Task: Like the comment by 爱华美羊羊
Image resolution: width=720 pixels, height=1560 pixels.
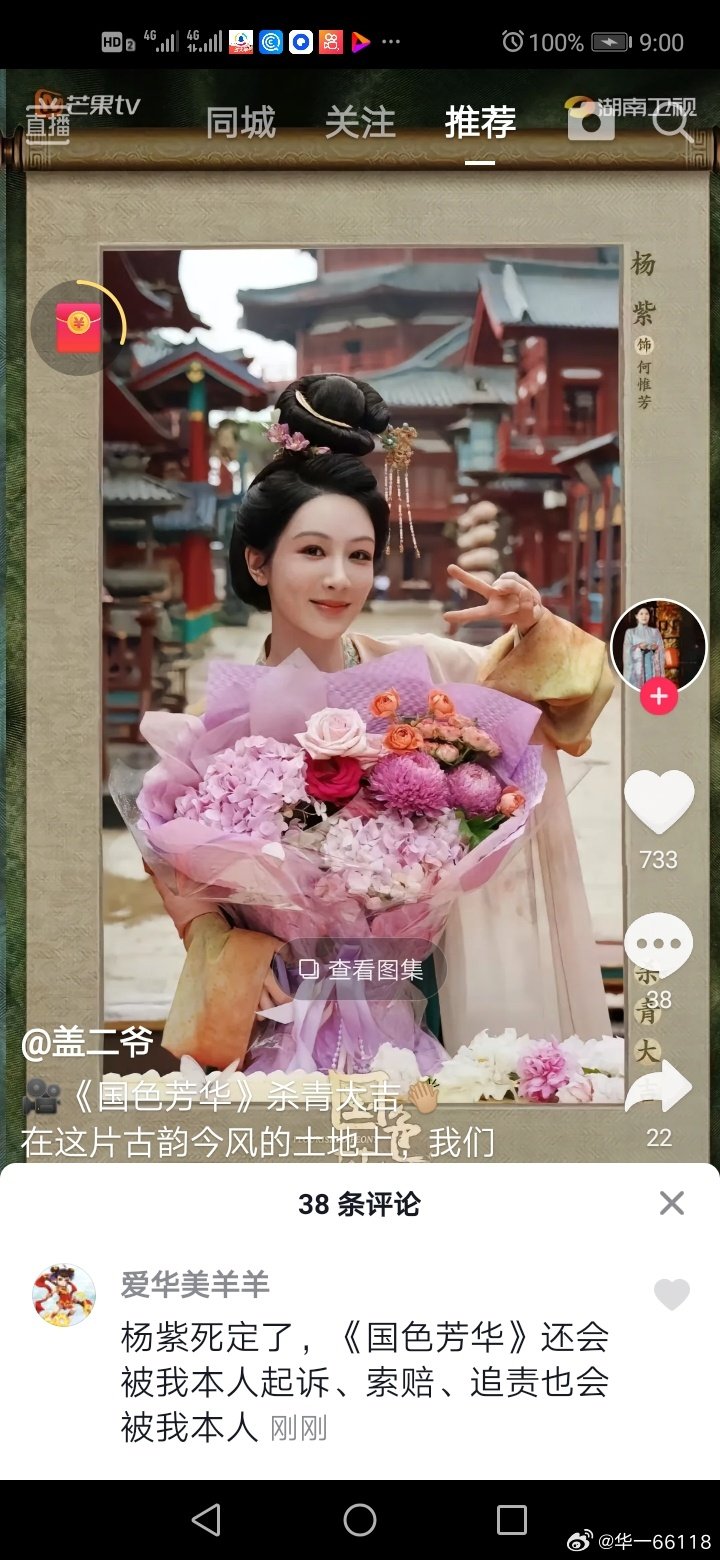Action: 671,1295
